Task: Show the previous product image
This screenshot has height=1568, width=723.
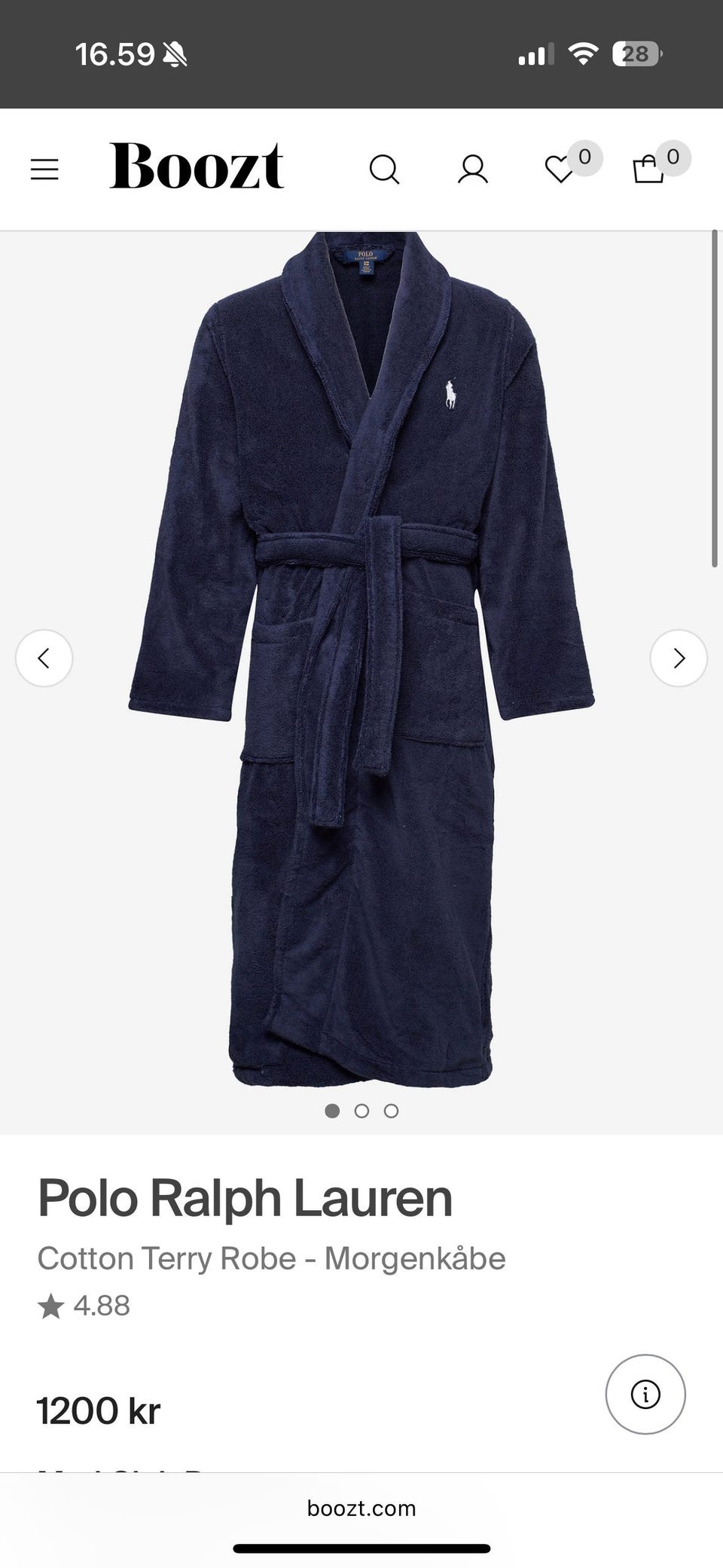Action: (x=44, y=658)
